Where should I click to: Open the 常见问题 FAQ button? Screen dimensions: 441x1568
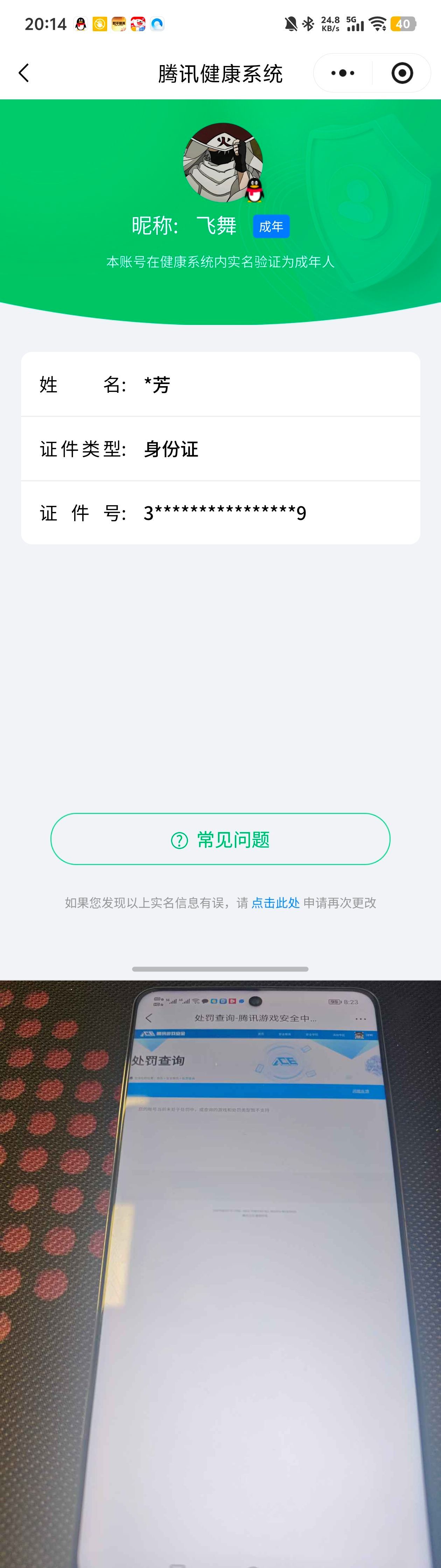coord(220,839)
